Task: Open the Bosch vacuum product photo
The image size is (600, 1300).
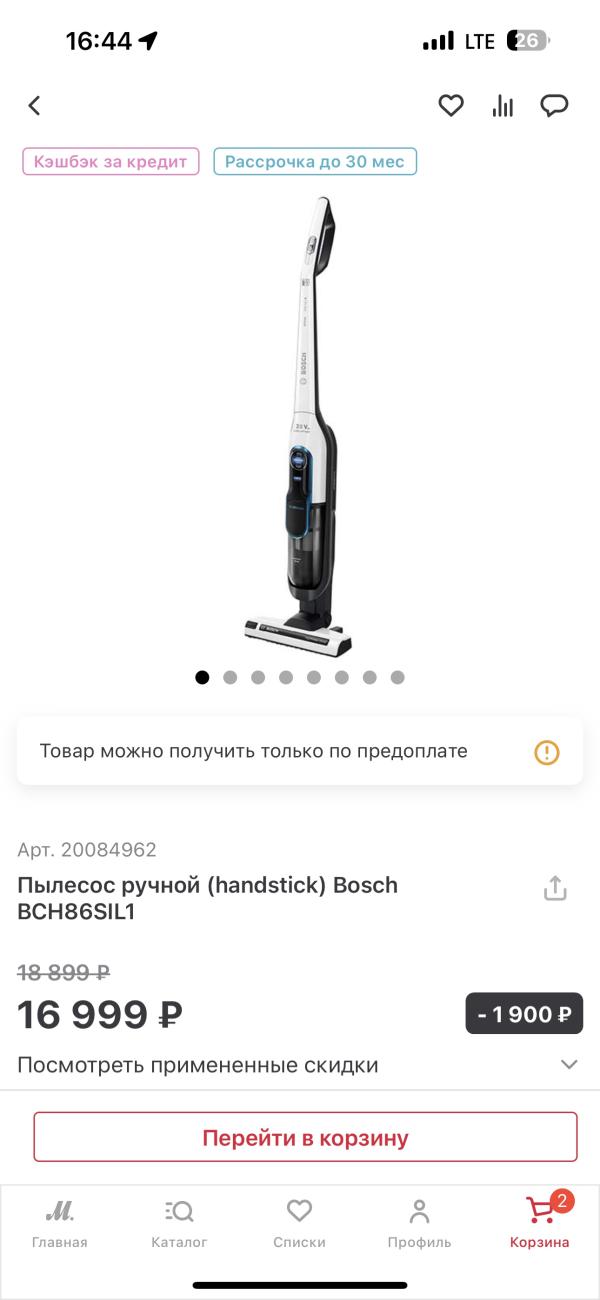Action: (300, 420)
